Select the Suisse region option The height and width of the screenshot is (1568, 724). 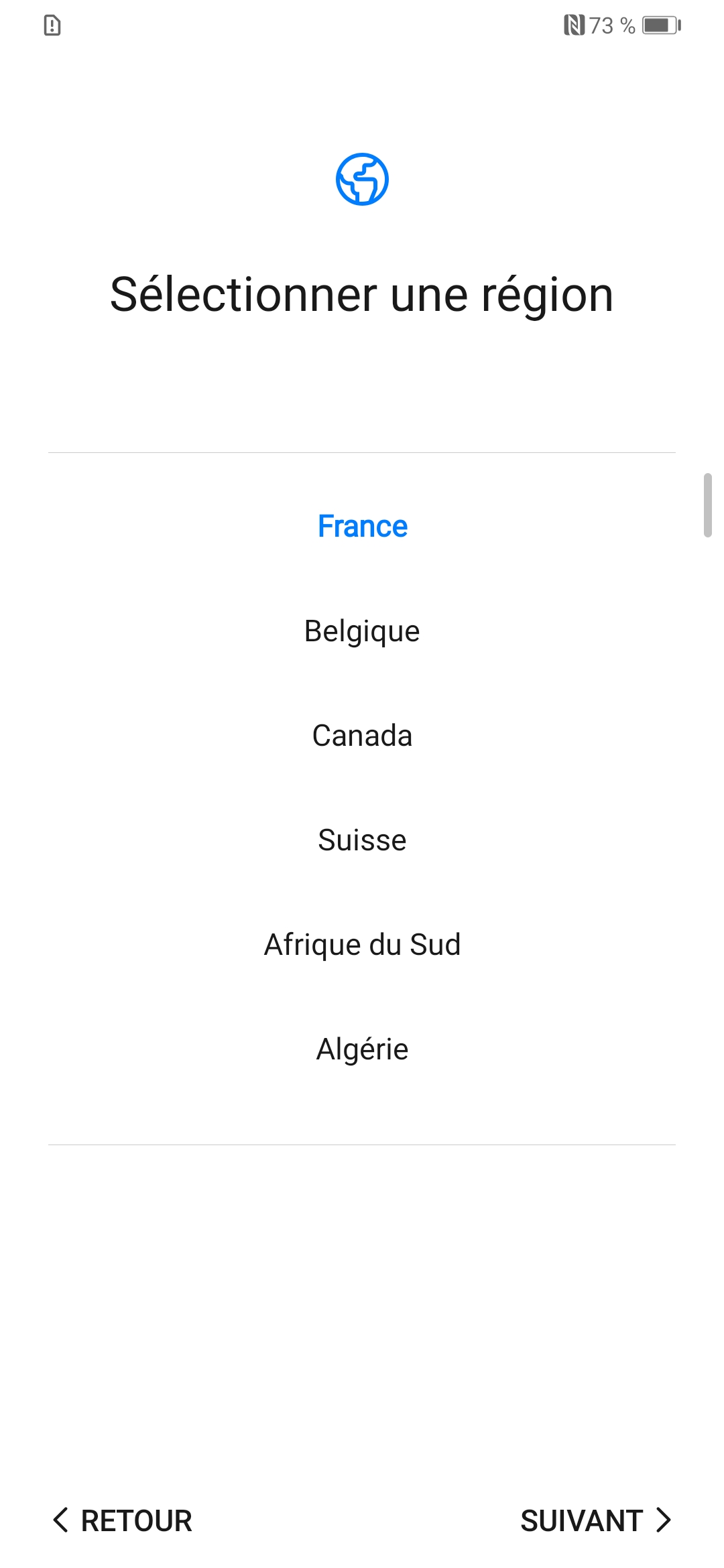362,840
